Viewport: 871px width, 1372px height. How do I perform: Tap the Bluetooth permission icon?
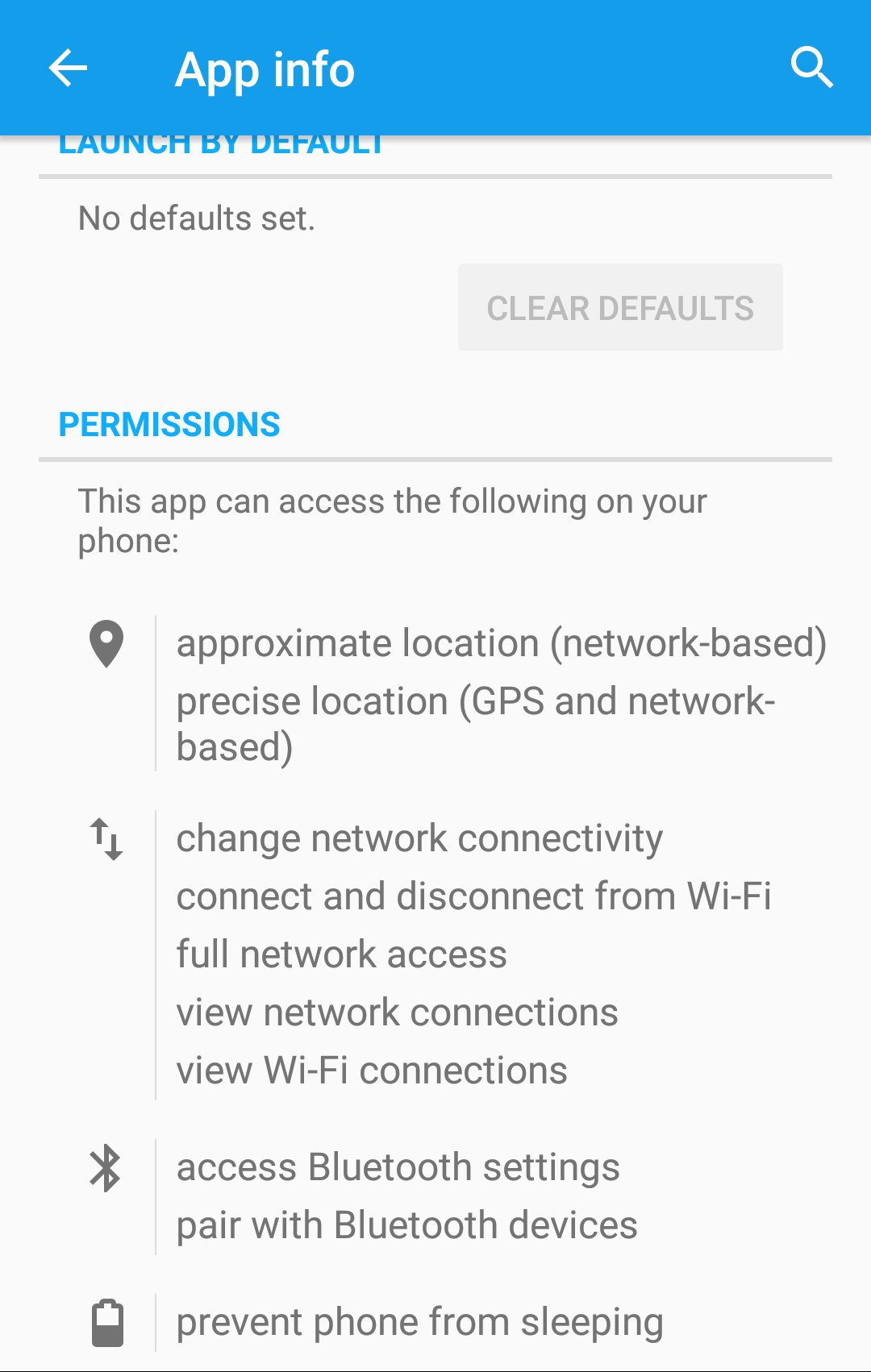[105, 1167]
